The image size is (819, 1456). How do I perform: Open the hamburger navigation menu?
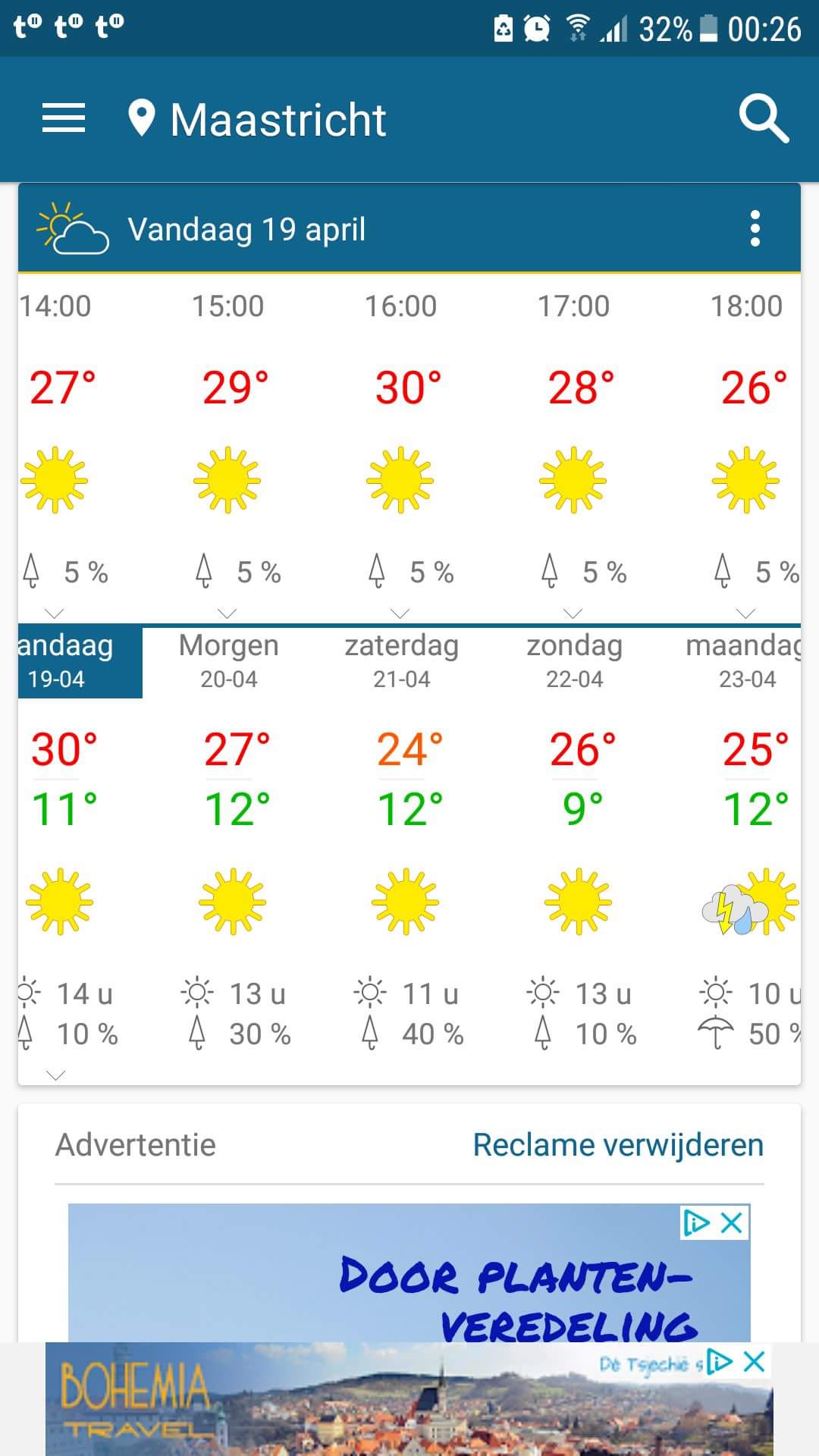pyautogui.click(x=64, y=119)
